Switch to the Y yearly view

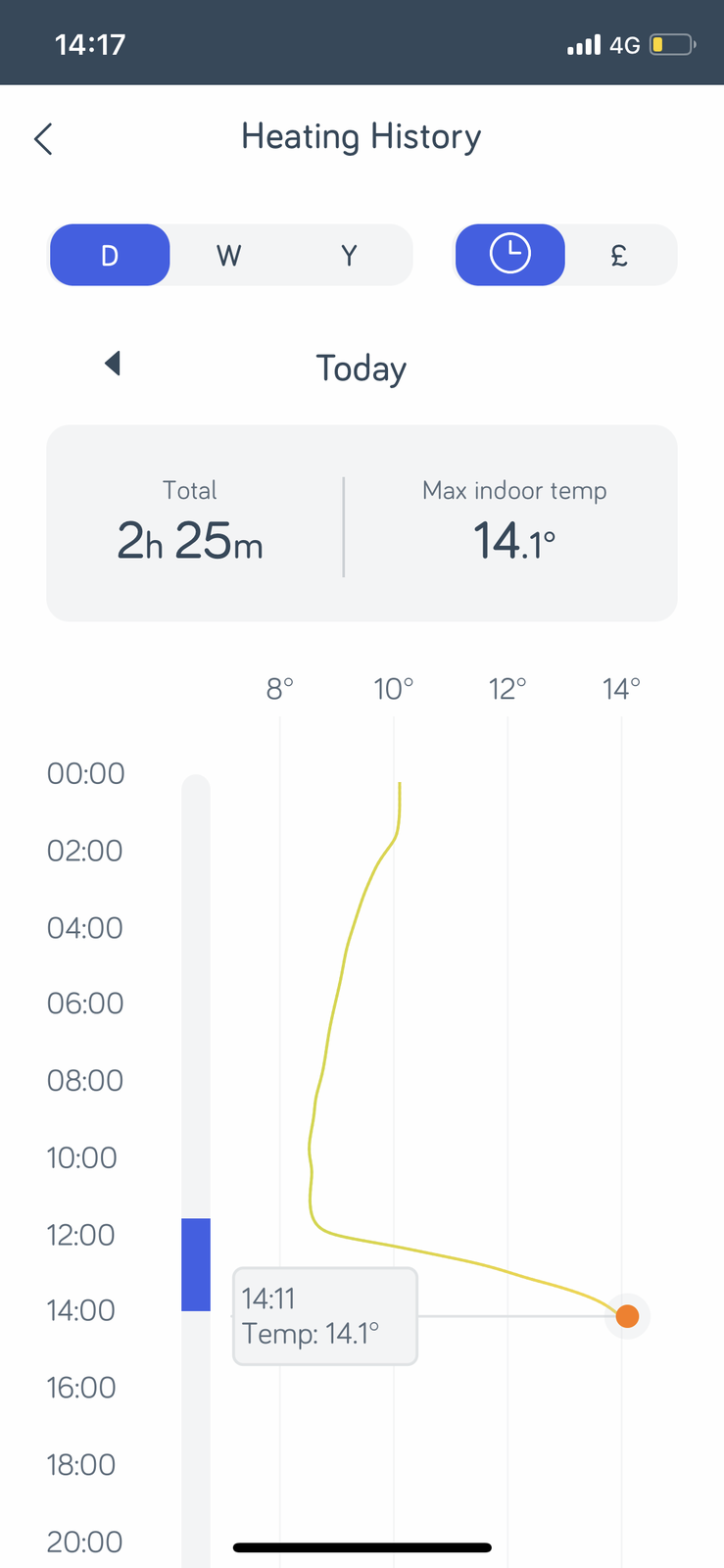pyautogui.click(x=349, y=256)
